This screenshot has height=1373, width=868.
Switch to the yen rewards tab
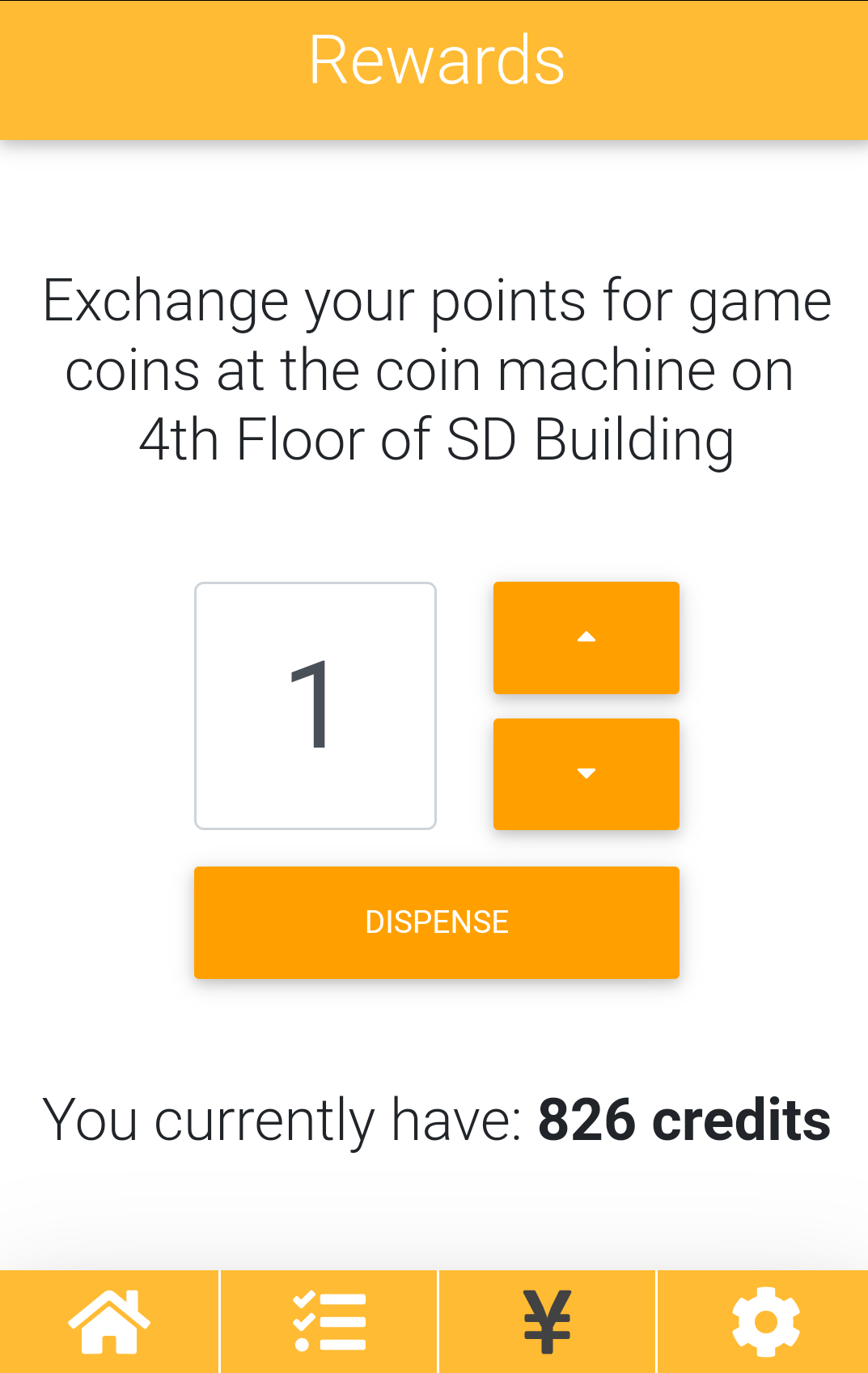tap(548, 1321)
